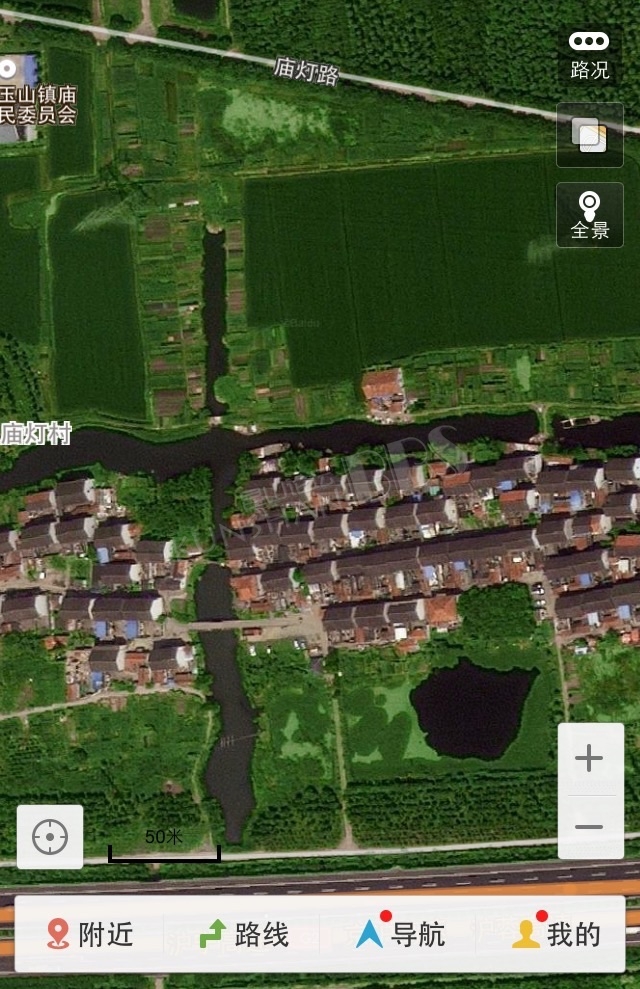Open the 我的 profile tab
The height and width of the screenshot is (989, 640).
tap(556, 934)
